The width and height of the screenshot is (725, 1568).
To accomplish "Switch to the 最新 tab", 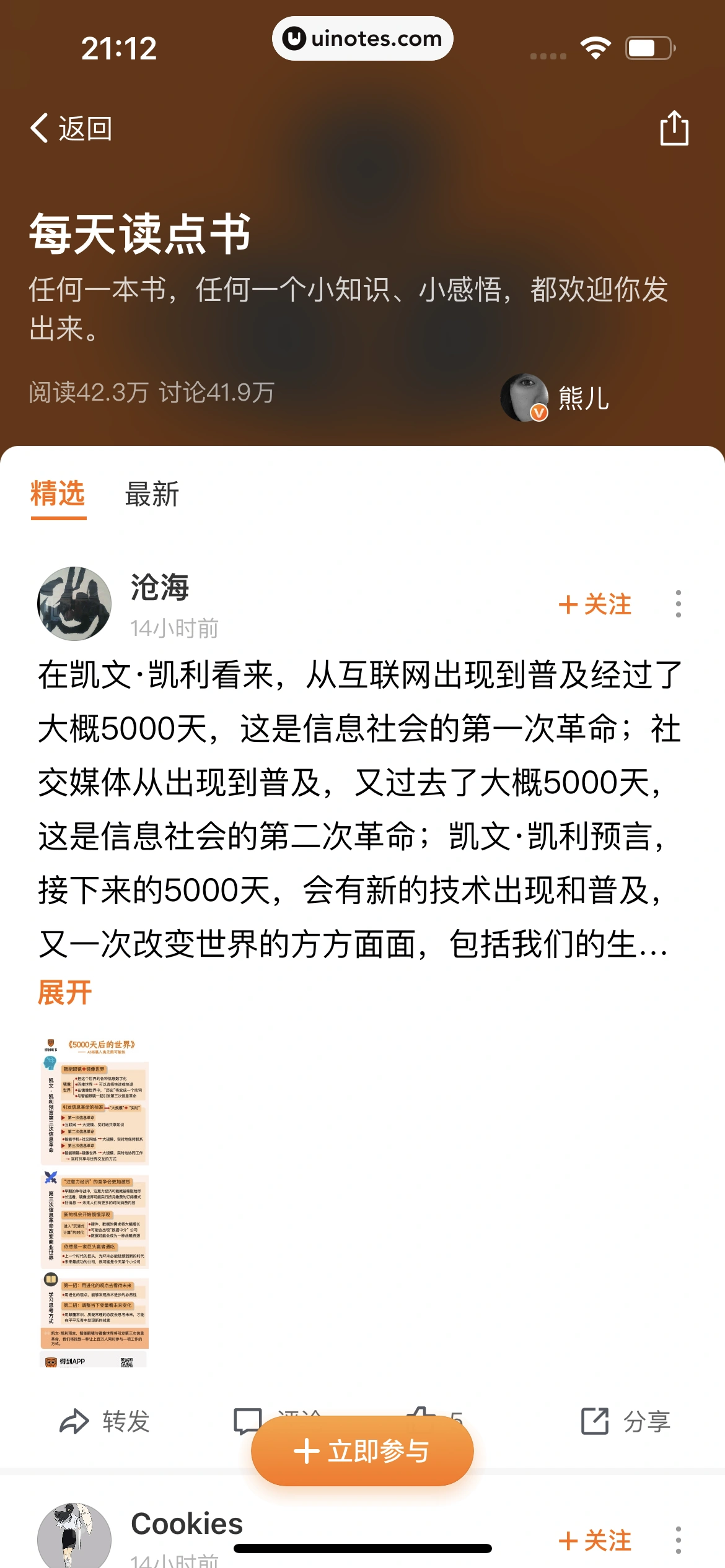I will [x=152, y=494].
